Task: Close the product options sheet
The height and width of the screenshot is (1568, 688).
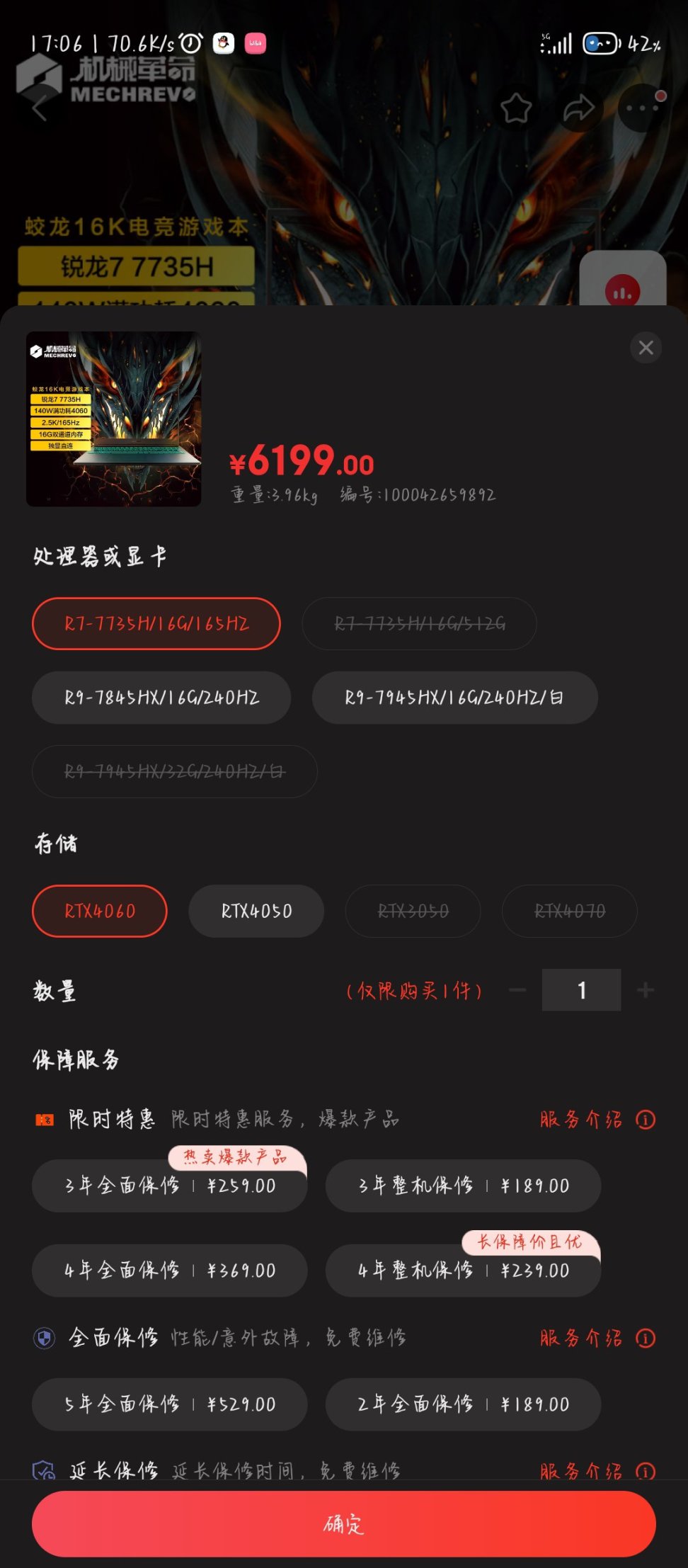Action: pos(646,348)
